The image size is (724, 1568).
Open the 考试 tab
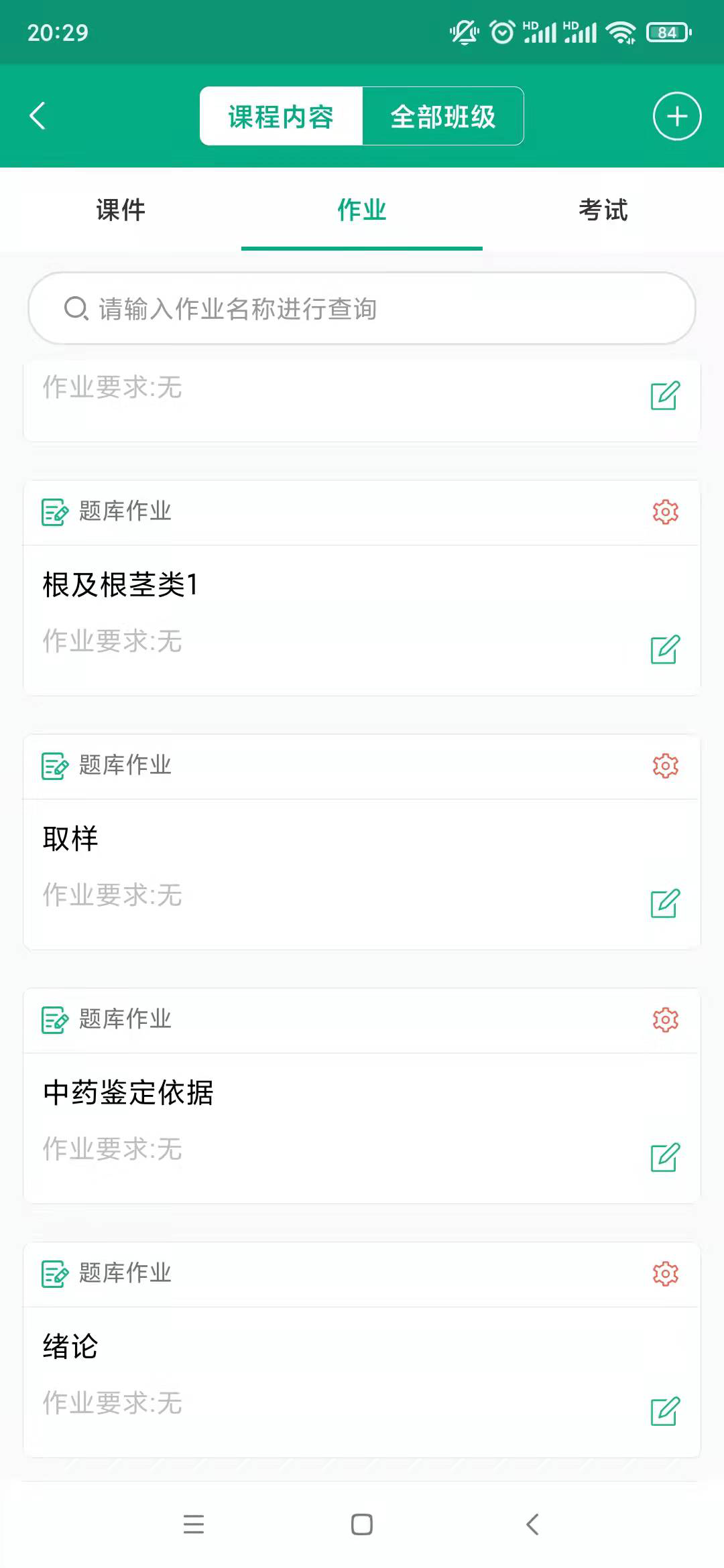pyautogui.click(x=603, y=210)
